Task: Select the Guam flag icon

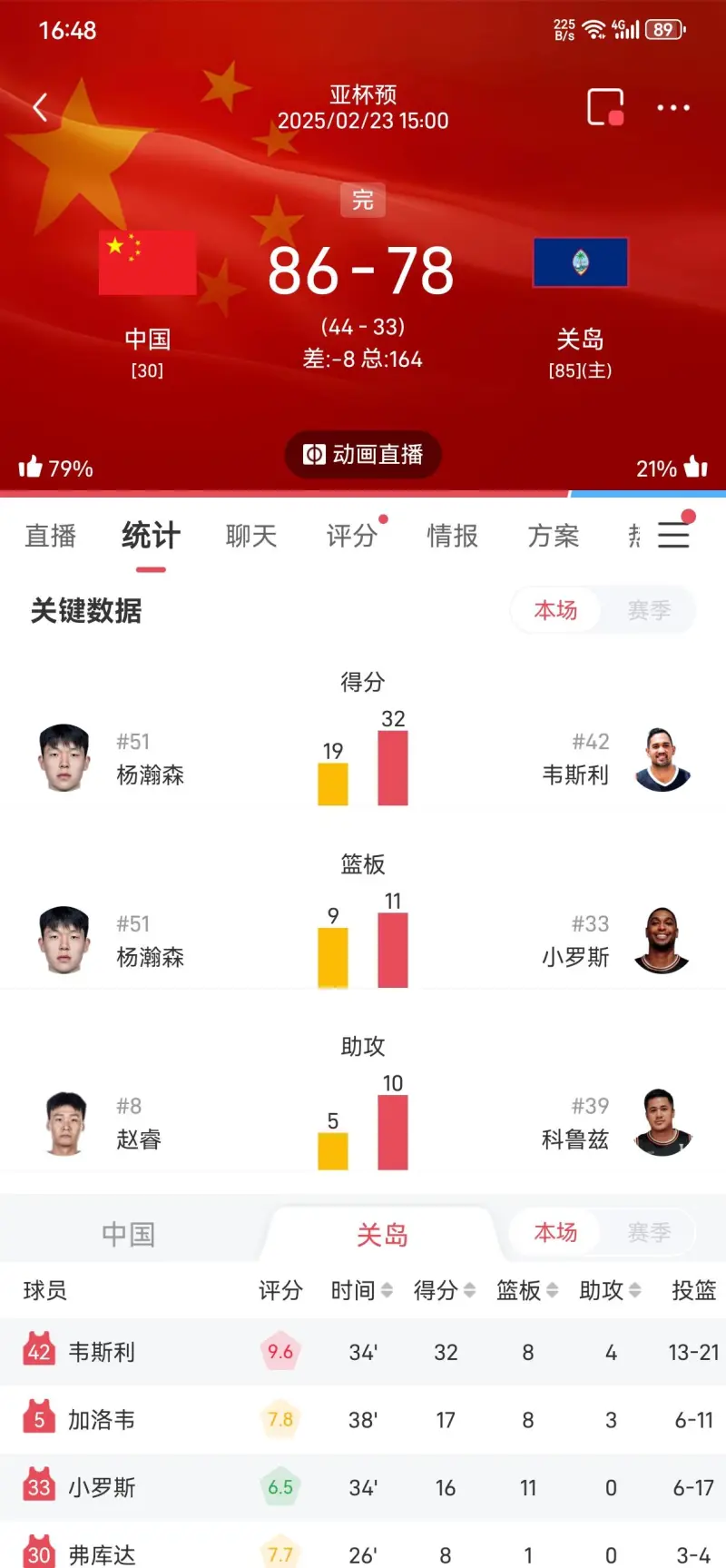Action: (x=581, y=262)
